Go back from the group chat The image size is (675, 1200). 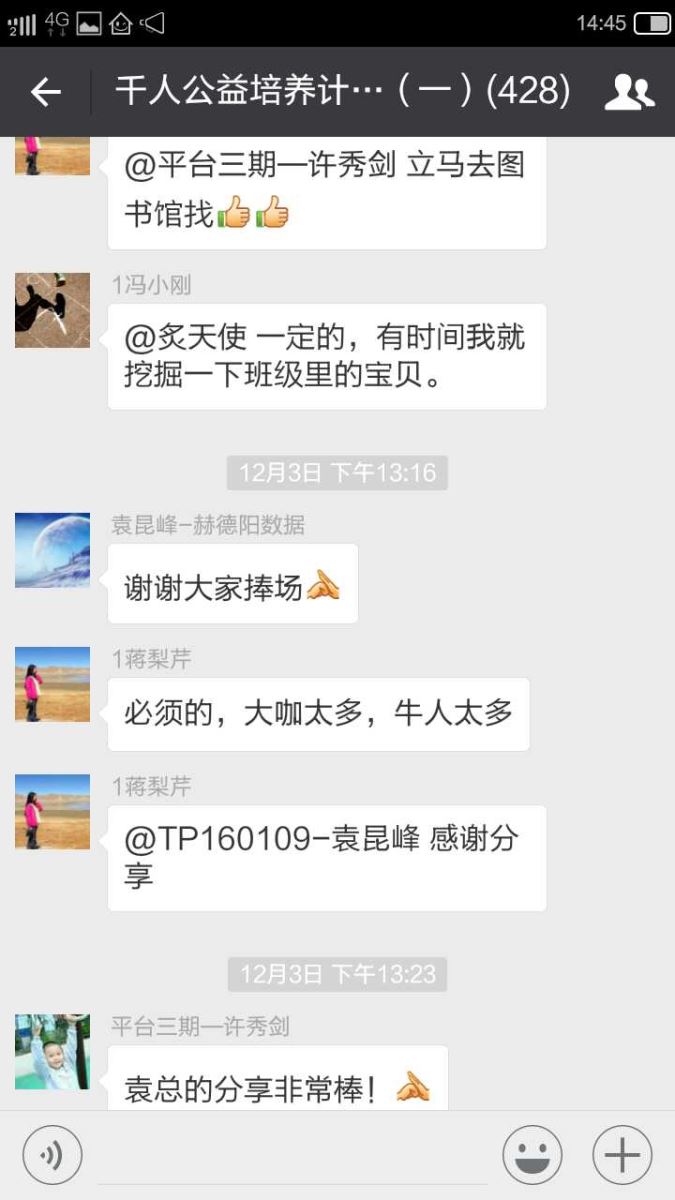tap(45, 92)
